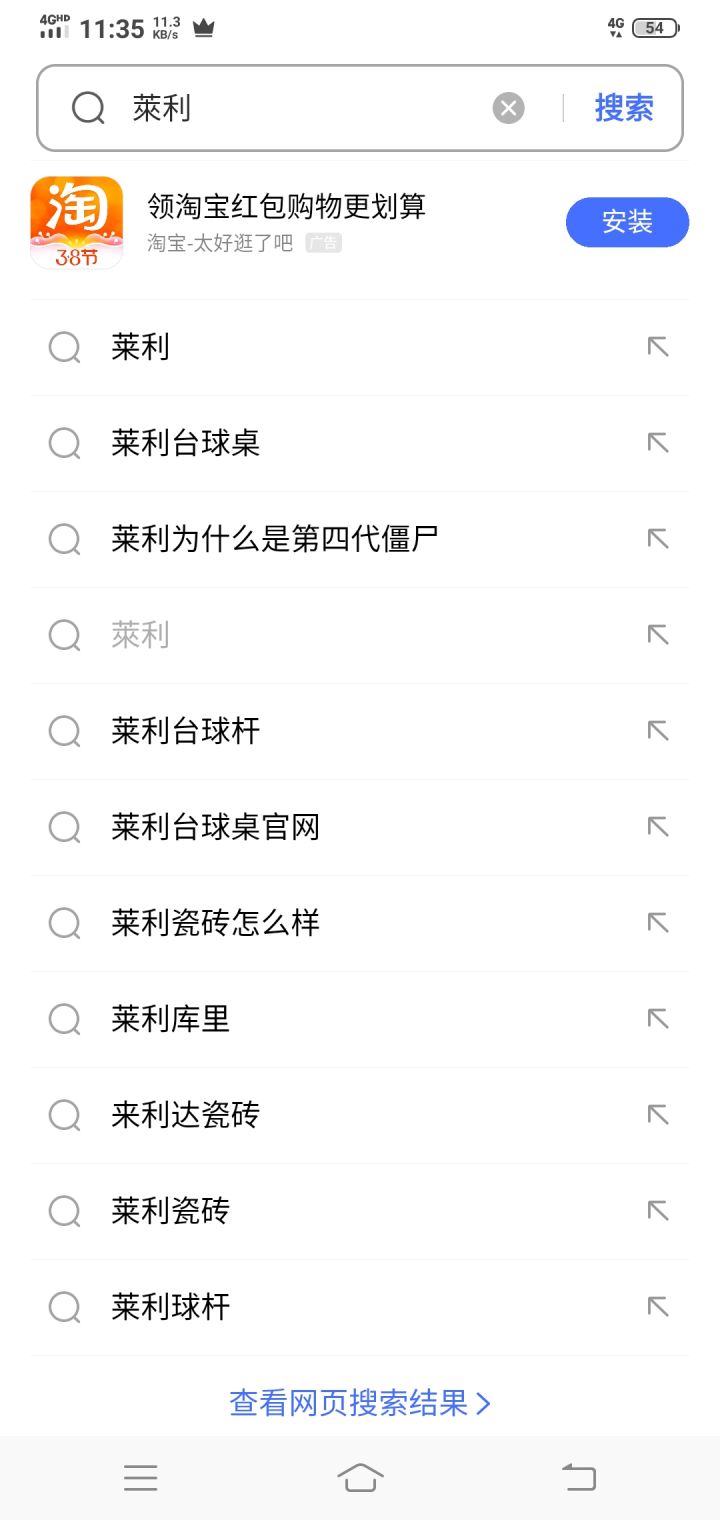Open the 来利达瓷砖 suggestion
The height and width of the screenshot is (1520, 720).
point(186,1115)
